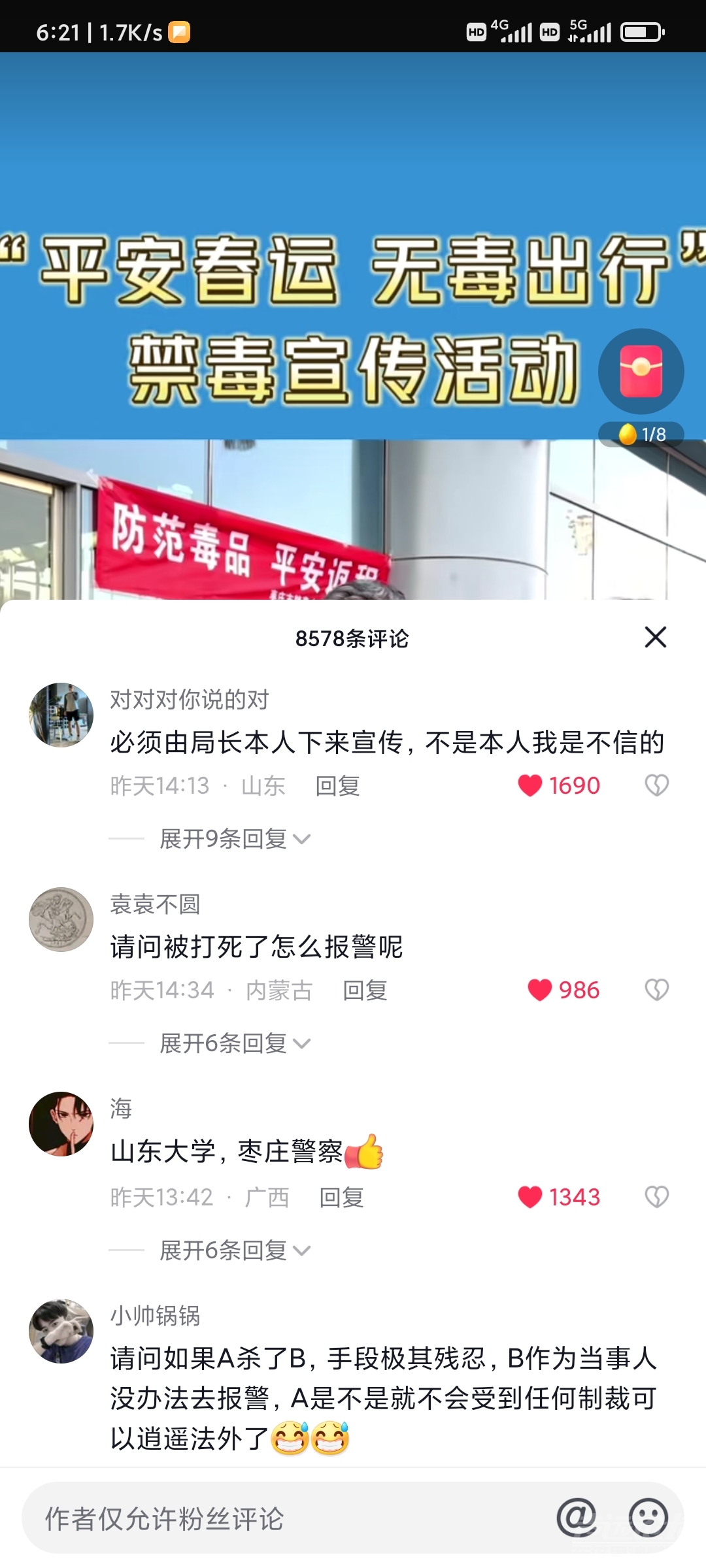
Task: Open 小帅锅锅's profile avatar
Action: 61,1331
